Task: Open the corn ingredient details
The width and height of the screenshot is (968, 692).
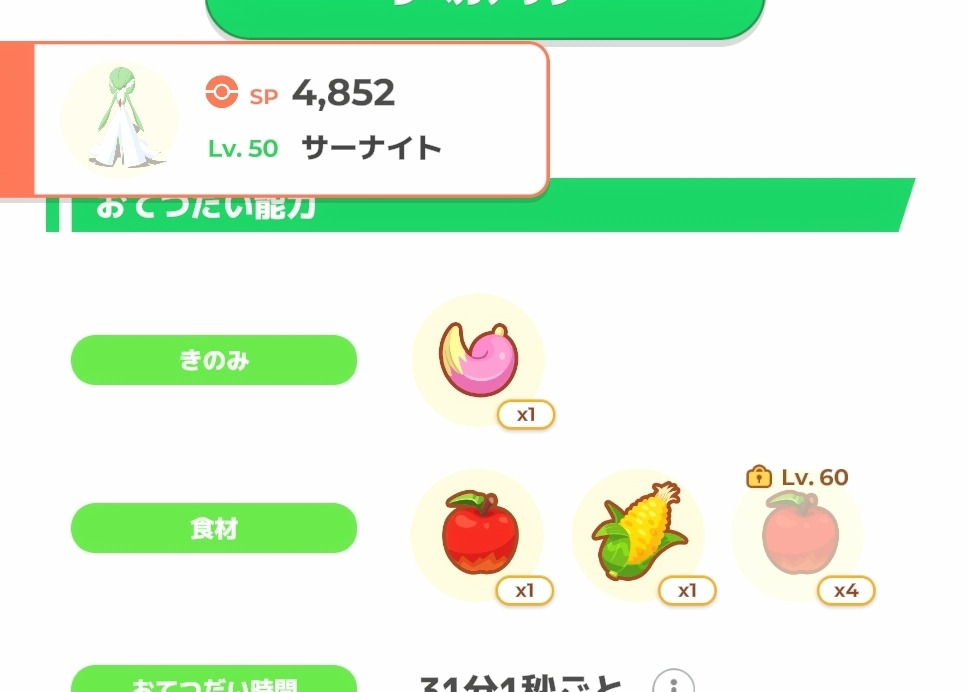Action: tap(638, 535)
